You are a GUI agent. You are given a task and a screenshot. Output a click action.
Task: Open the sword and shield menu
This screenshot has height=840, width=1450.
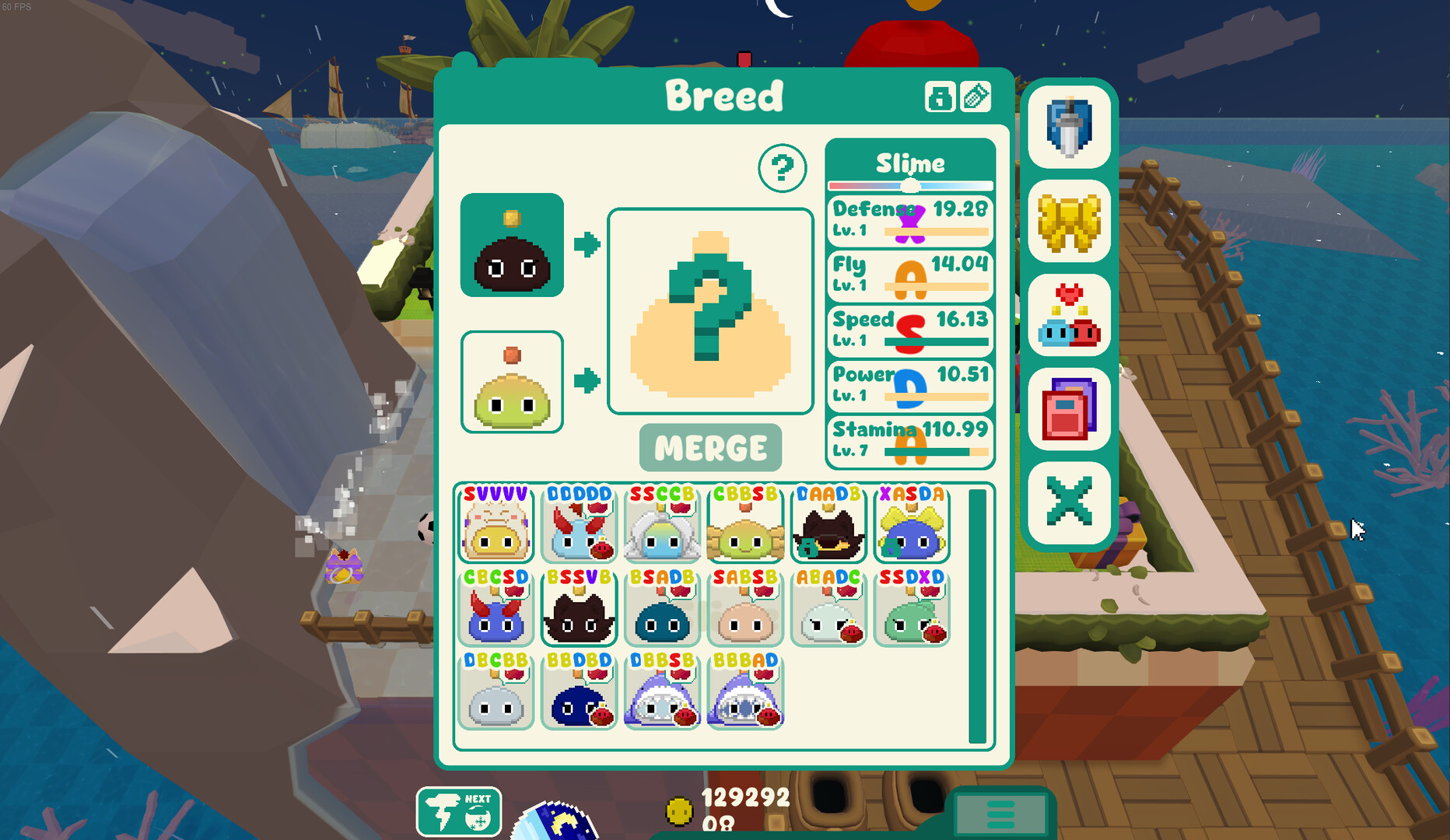(1069, 128)
